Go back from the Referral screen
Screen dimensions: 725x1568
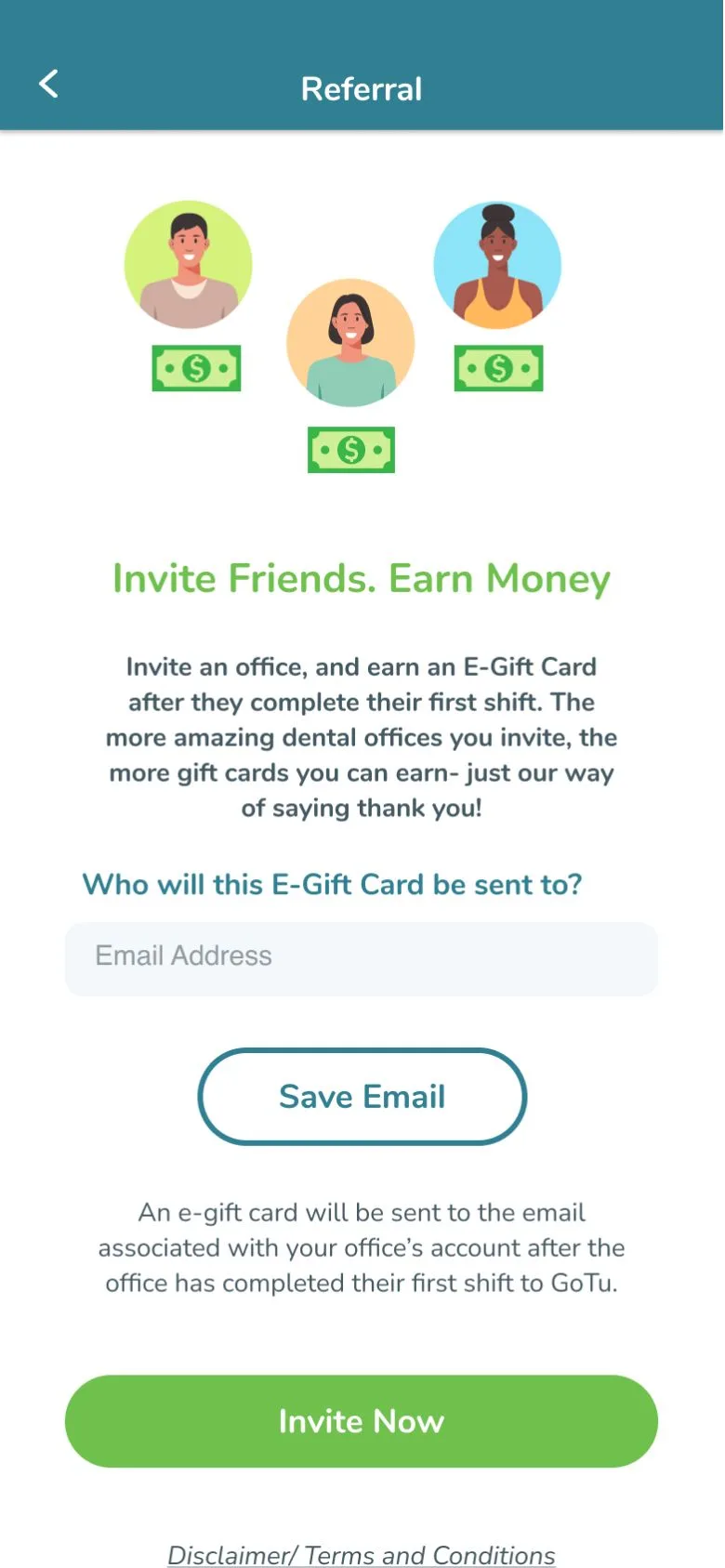(x=48, y=85)
